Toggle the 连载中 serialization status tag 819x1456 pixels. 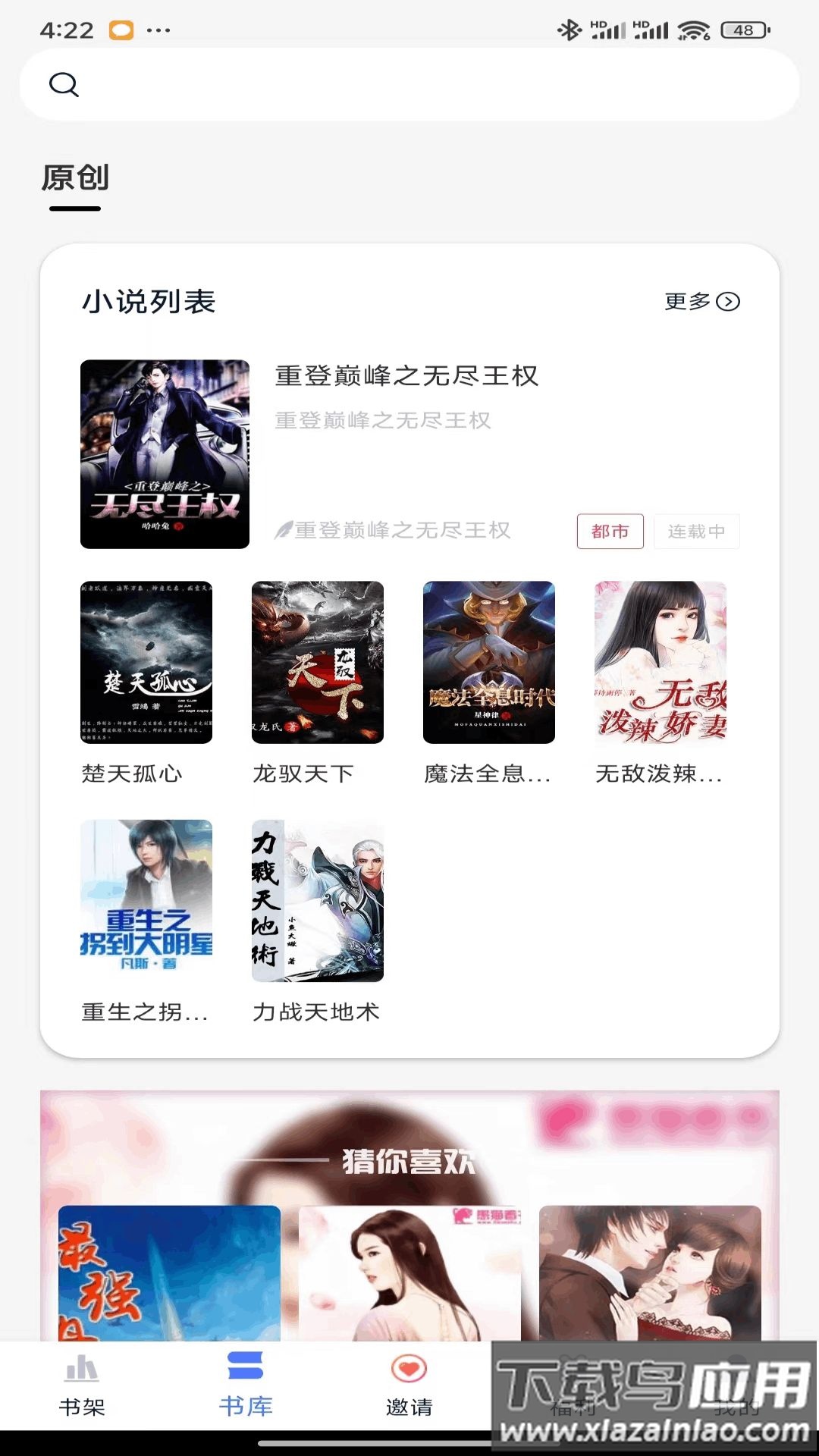click(x=696, y=531)
